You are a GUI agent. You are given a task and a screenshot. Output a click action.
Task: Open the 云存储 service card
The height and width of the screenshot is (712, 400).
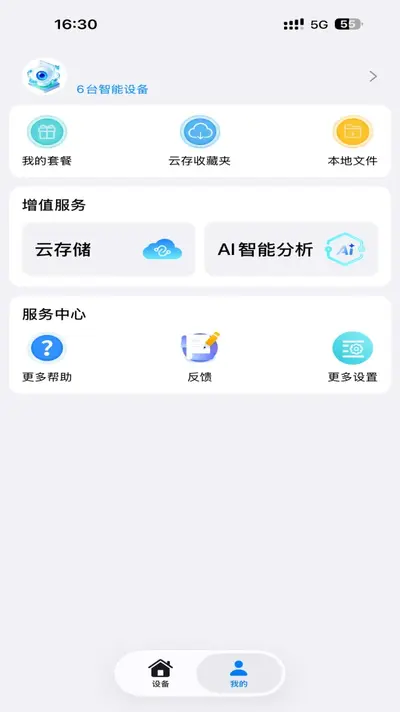(x=109, y=249)
